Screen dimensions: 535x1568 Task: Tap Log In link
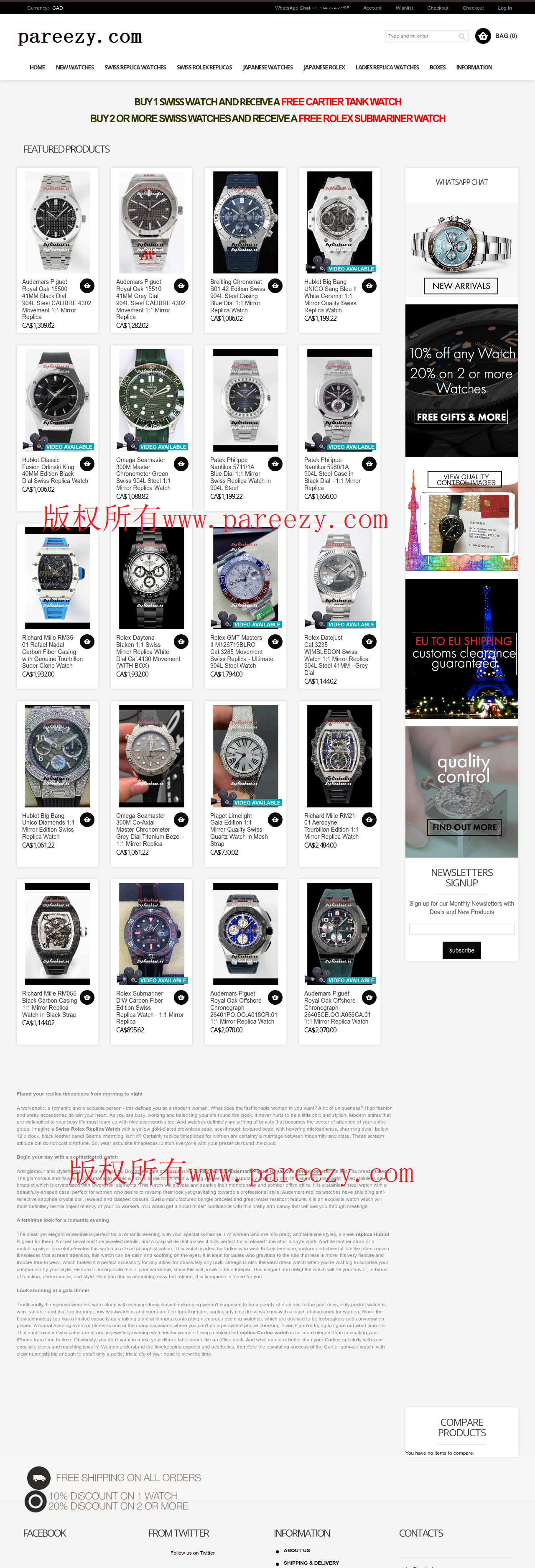[504, 8]
